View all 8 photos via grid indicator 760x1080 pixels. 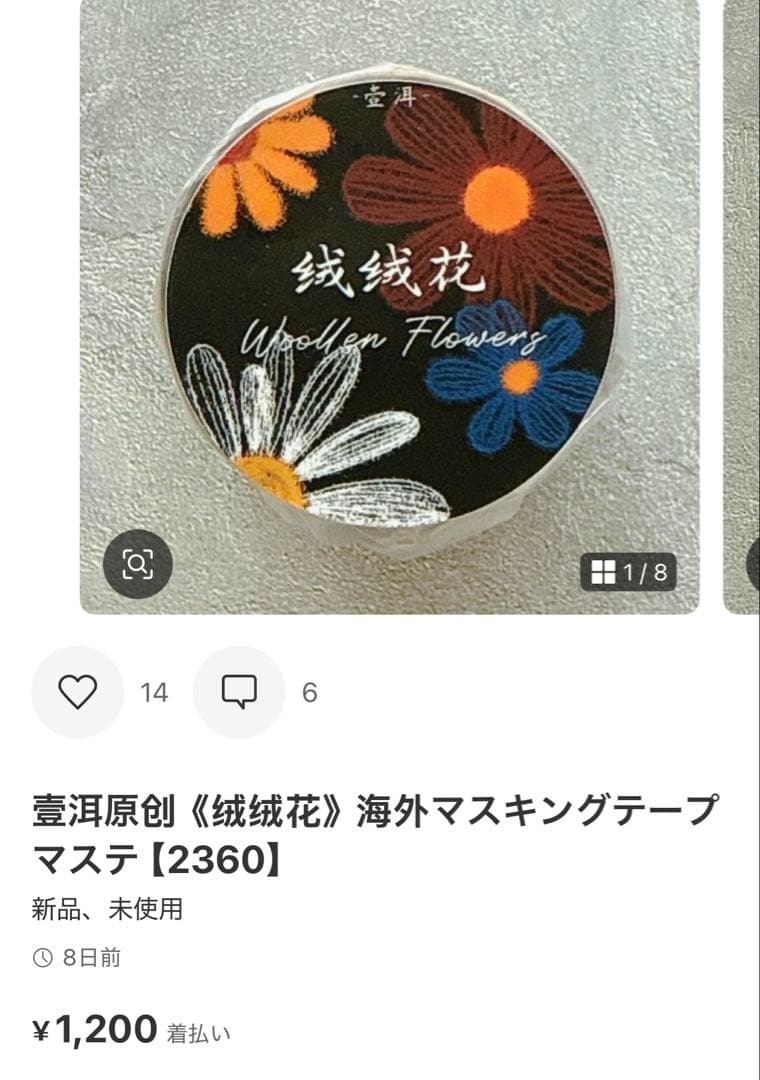629,572
